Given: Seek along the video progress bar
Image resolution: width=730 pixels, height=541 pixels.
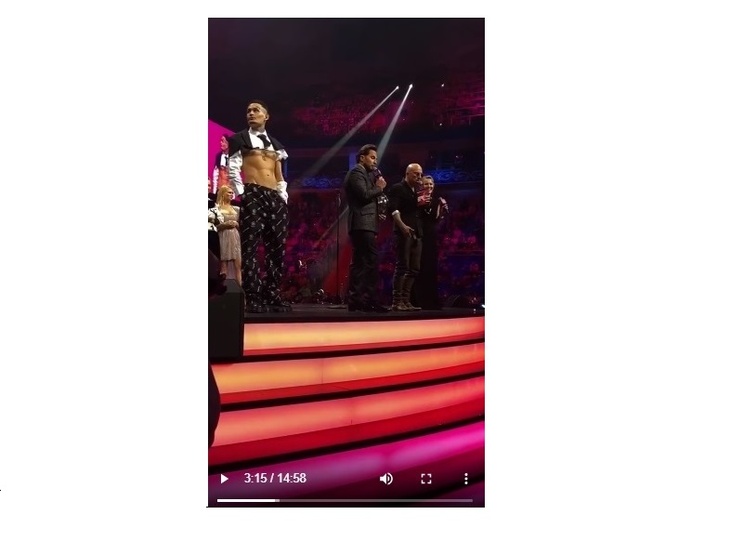Looking at the screenshot, I should pyautogui.click(x=345, y=500).
